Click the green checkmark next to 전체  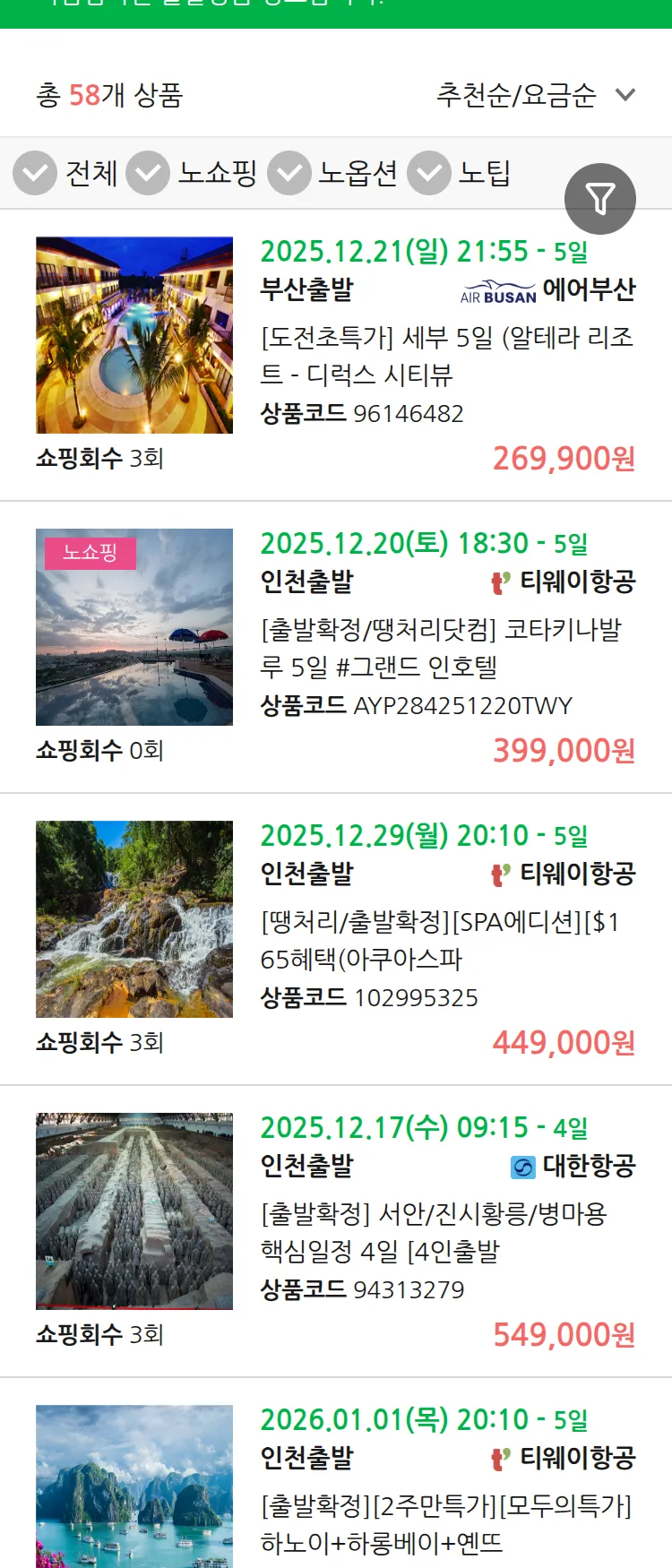[x=34, y=172]
